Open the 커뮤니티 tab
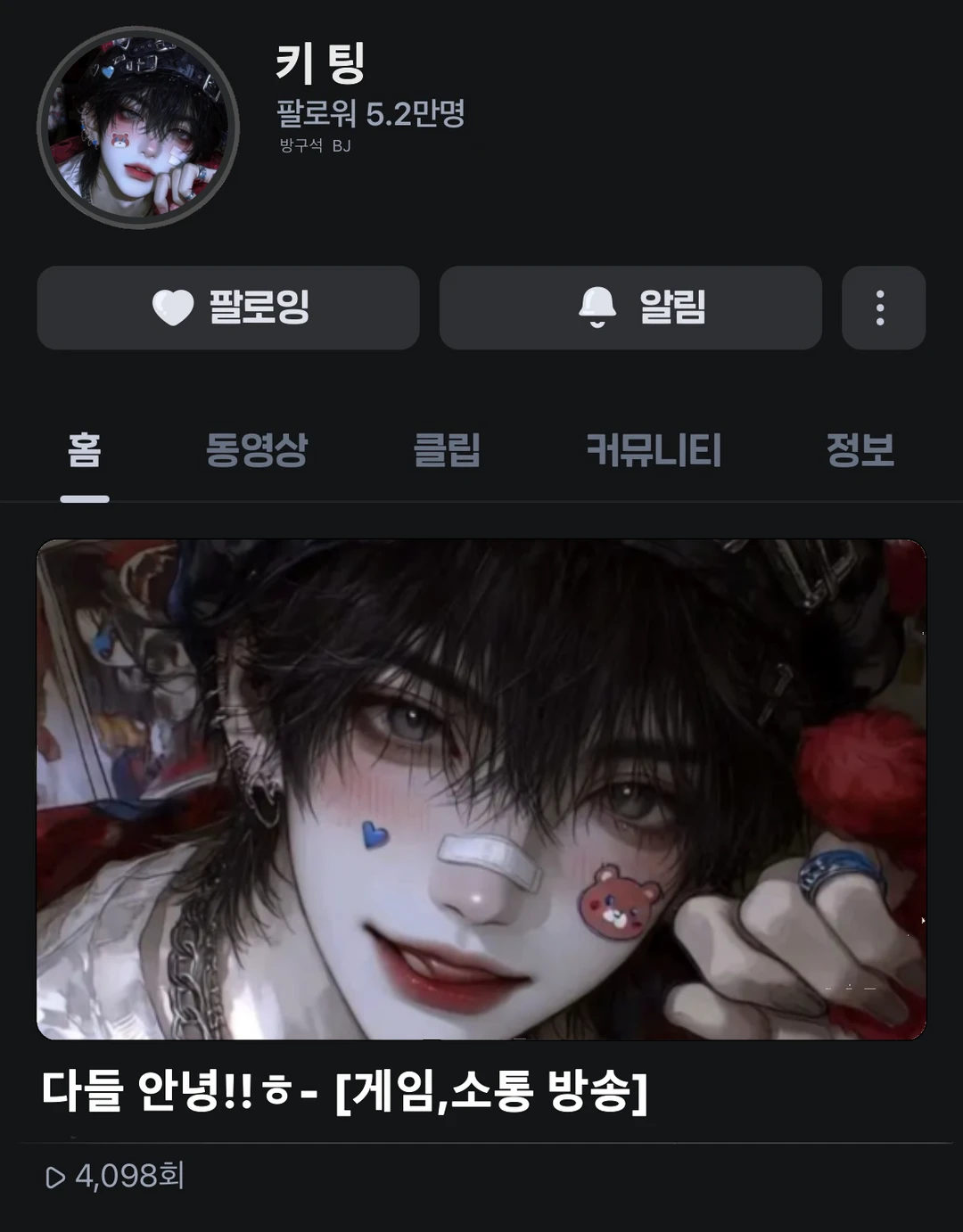This screenshot has width=963, height=1232. pyautogui.click(x=654, y=450)
